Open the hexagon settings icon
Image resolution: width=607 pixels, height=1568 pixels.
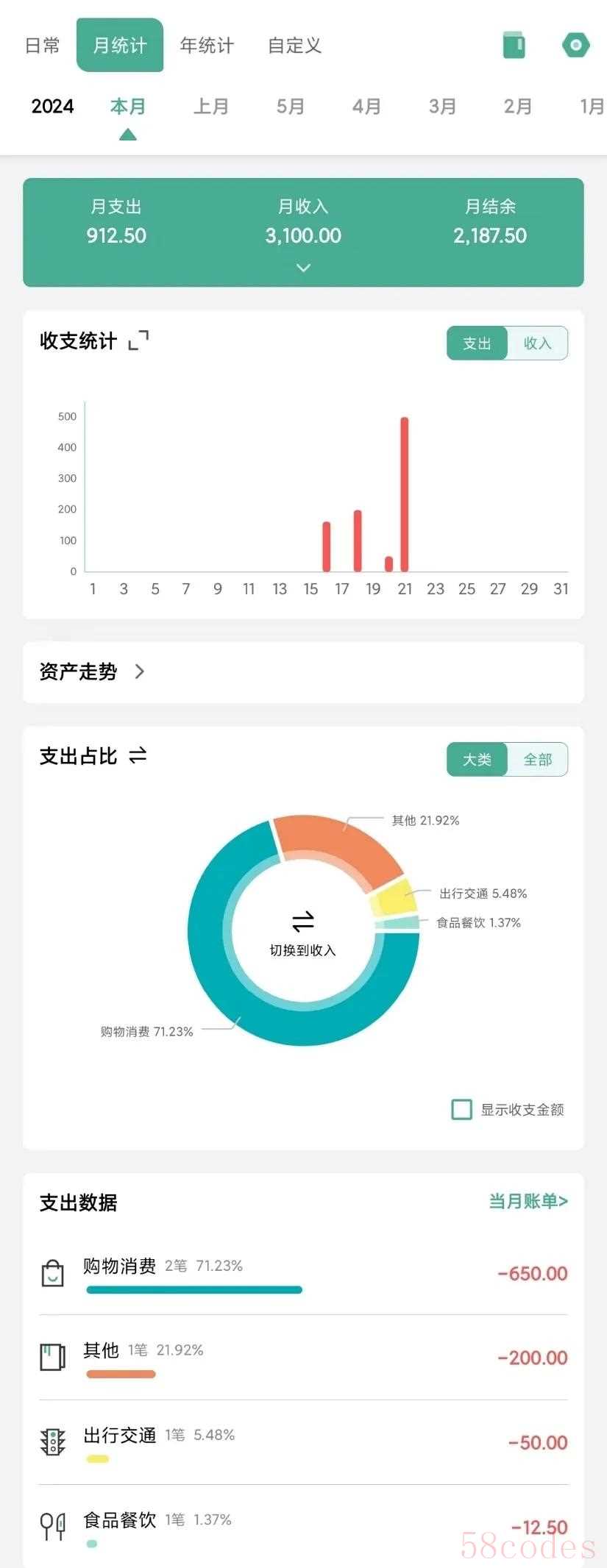pos(575,45)
